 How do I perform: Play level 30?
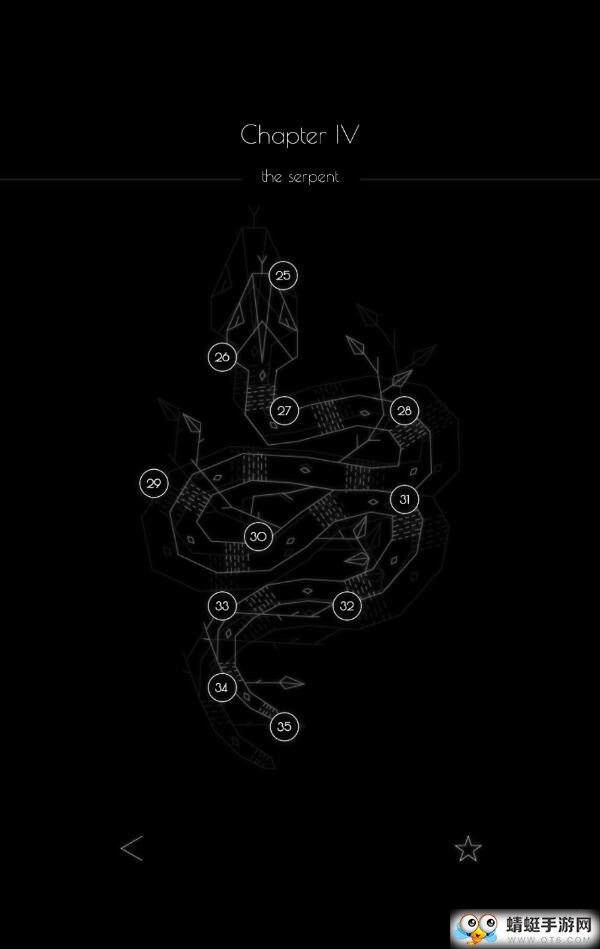[259, 536]
